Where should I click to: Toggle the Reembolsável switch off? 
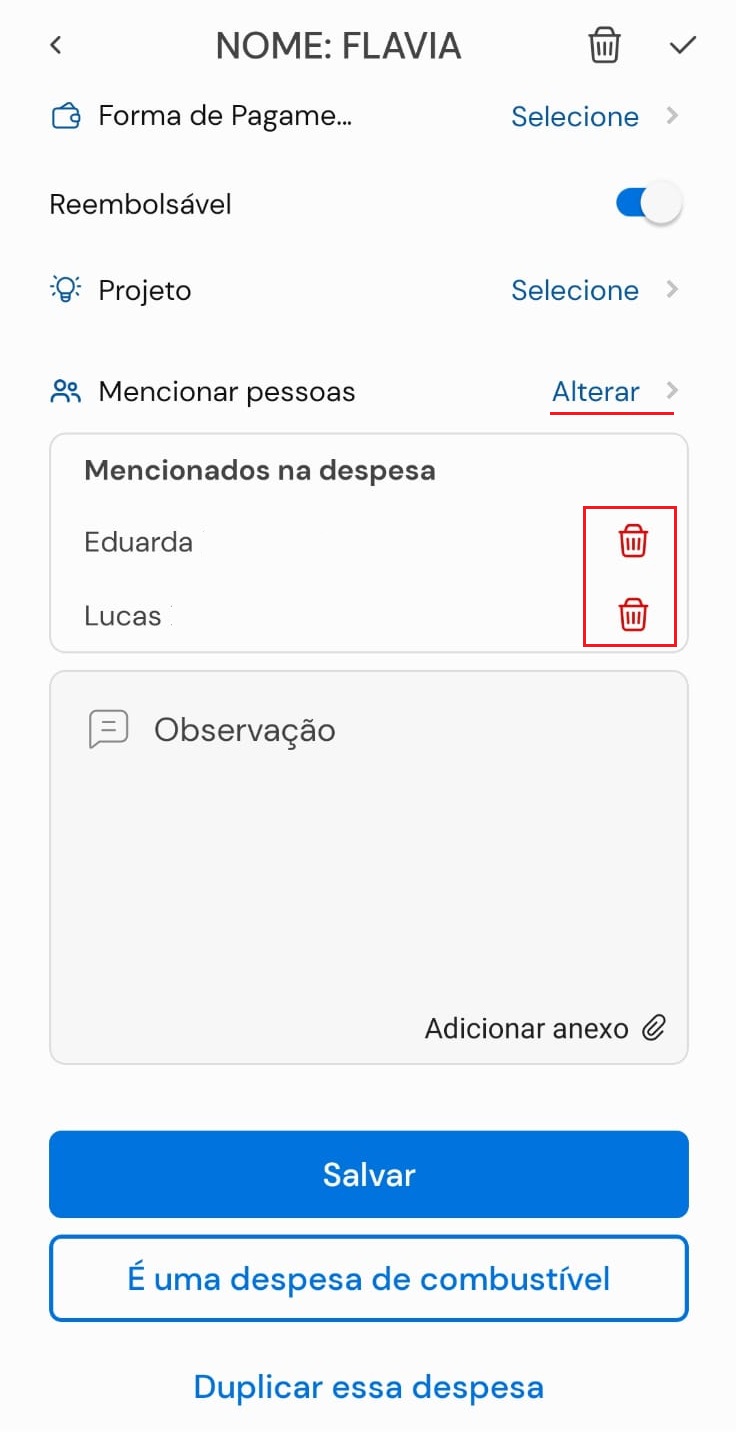pyautogui.click(x=648, y=204)
